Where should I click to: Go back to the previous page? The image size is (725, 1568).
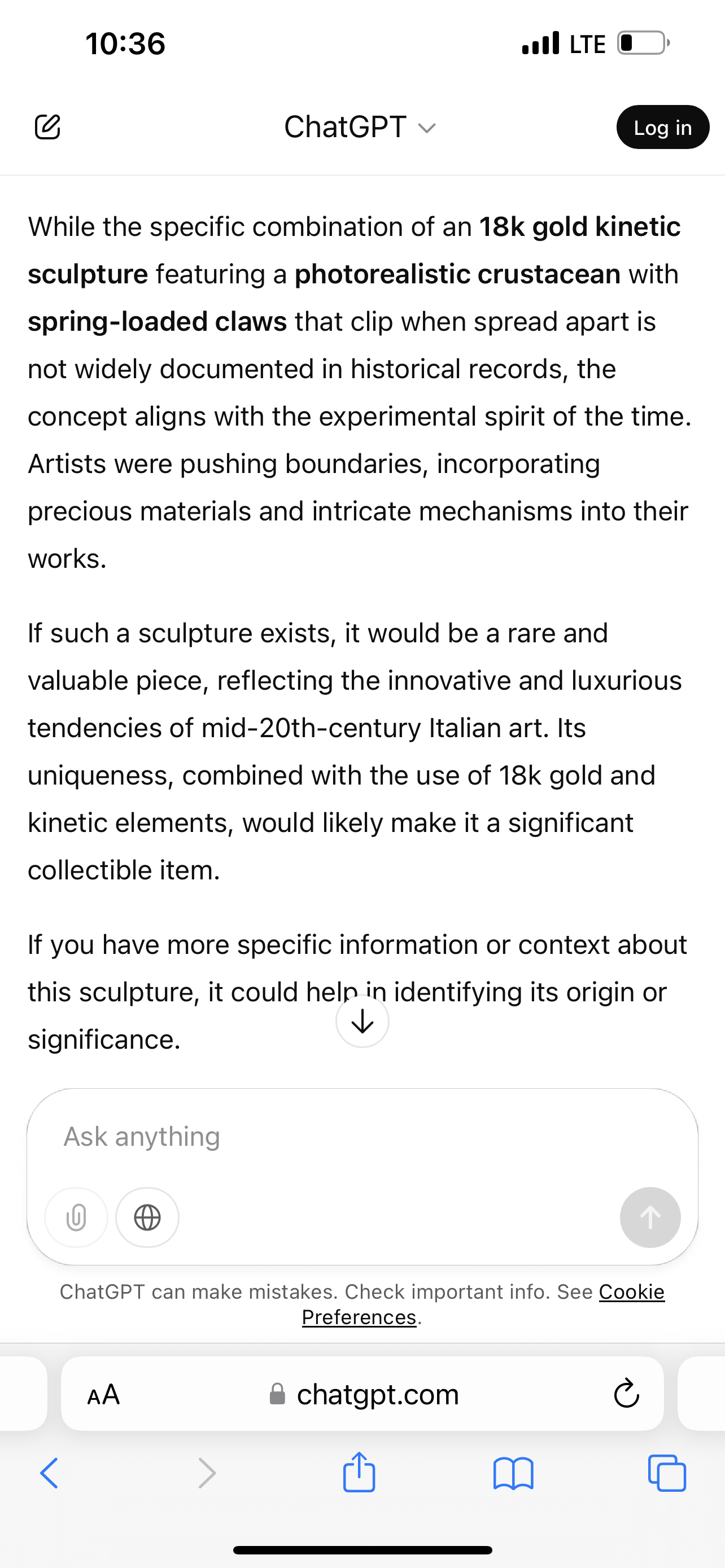point(49,1474)
